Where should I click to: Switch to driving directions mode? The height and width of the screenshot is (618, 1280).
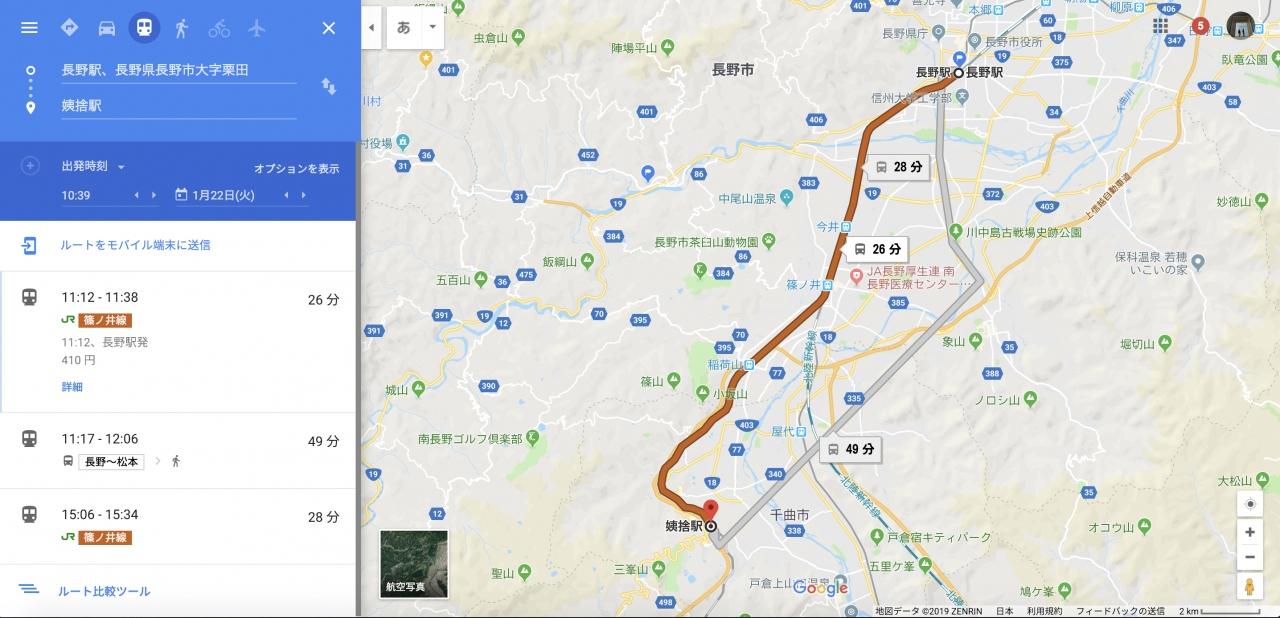click(x=107, y=28)
